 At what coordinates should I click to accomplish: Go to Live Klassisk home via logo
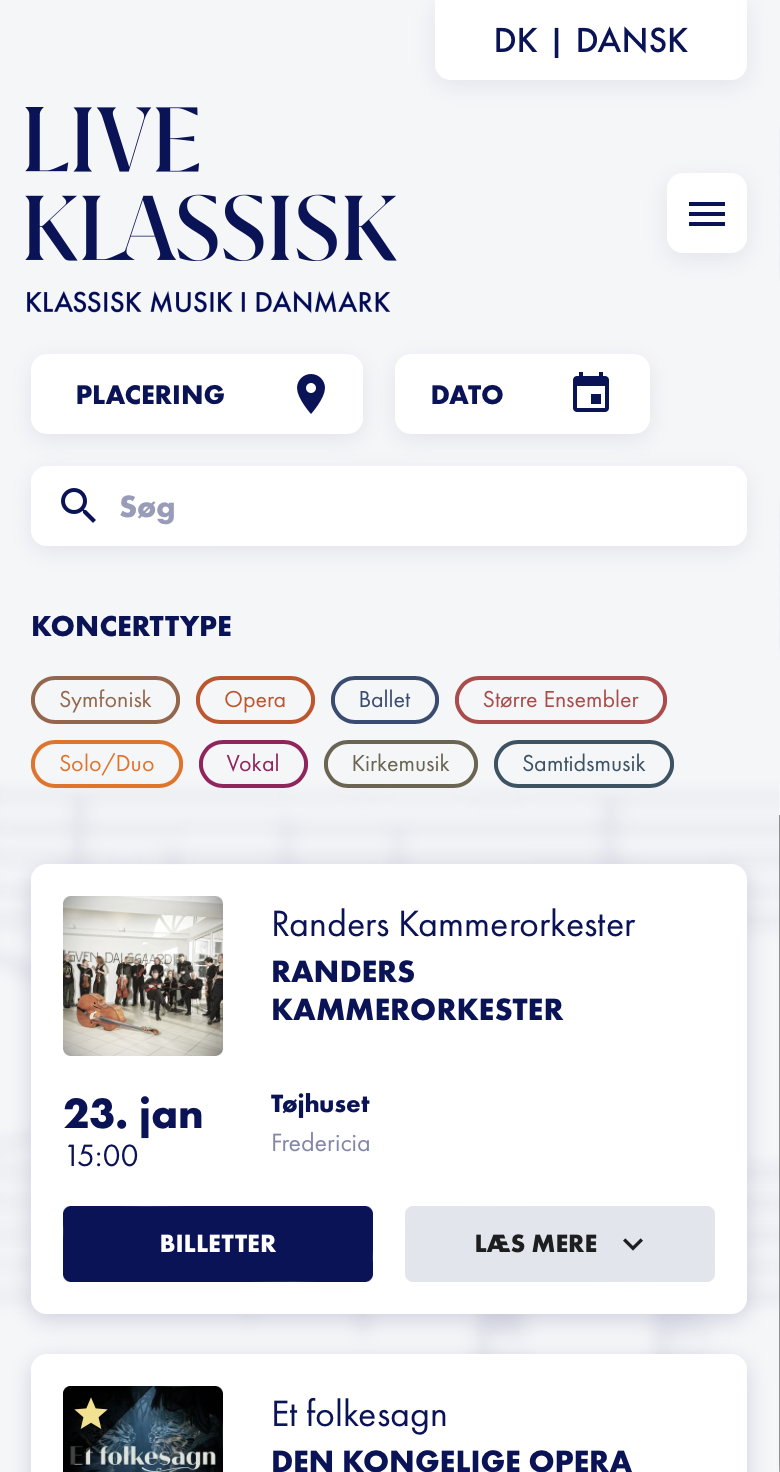(x=210, y=185)
